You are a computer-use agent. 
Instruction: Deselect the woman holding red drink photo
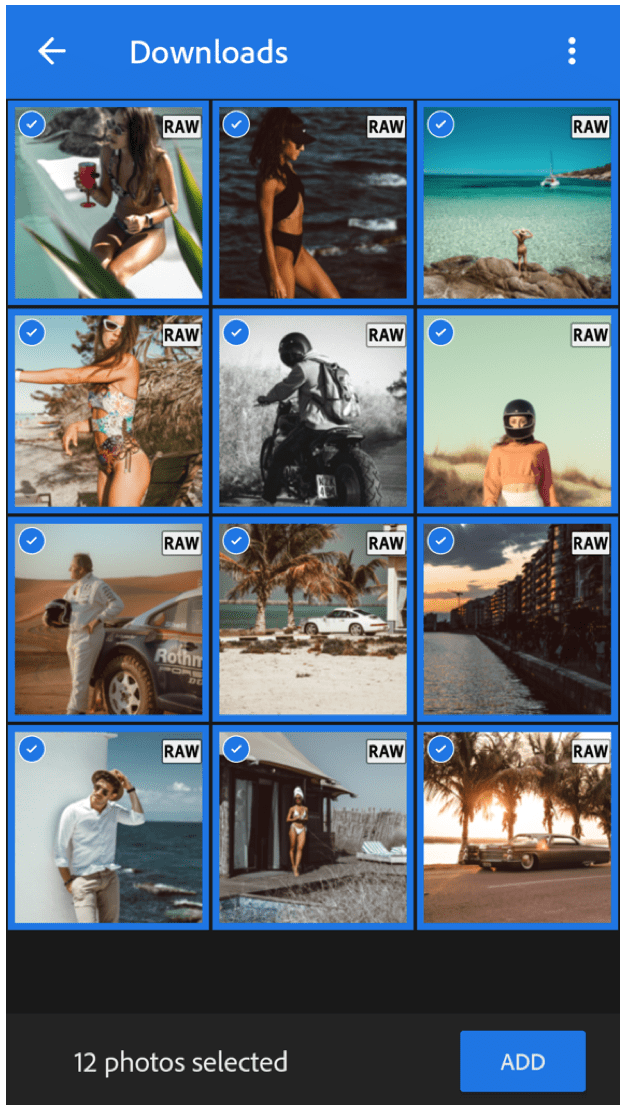[108, 203]
